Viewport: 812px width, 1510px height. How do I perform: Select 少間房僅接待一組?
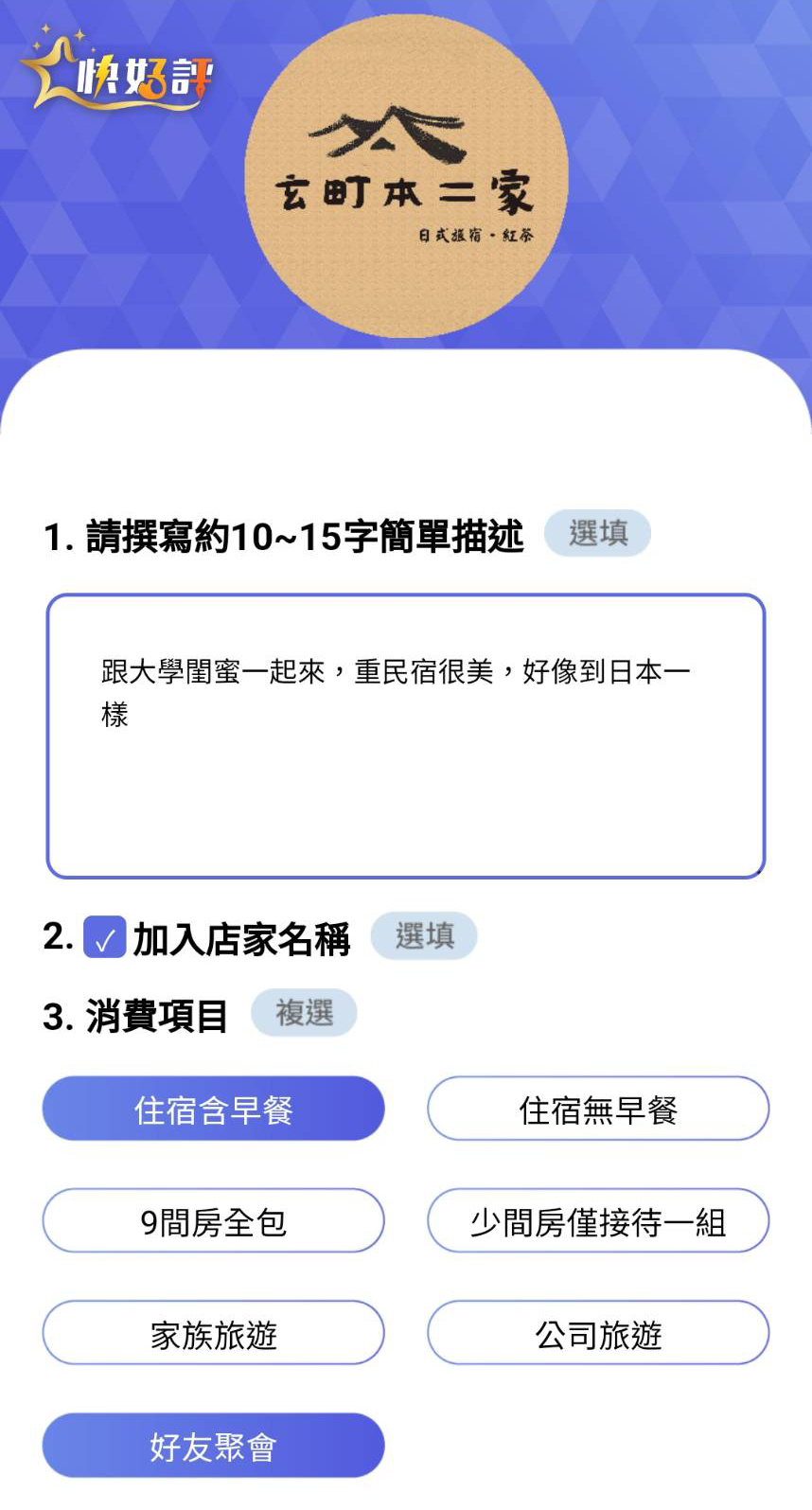tap(598, 1221)
